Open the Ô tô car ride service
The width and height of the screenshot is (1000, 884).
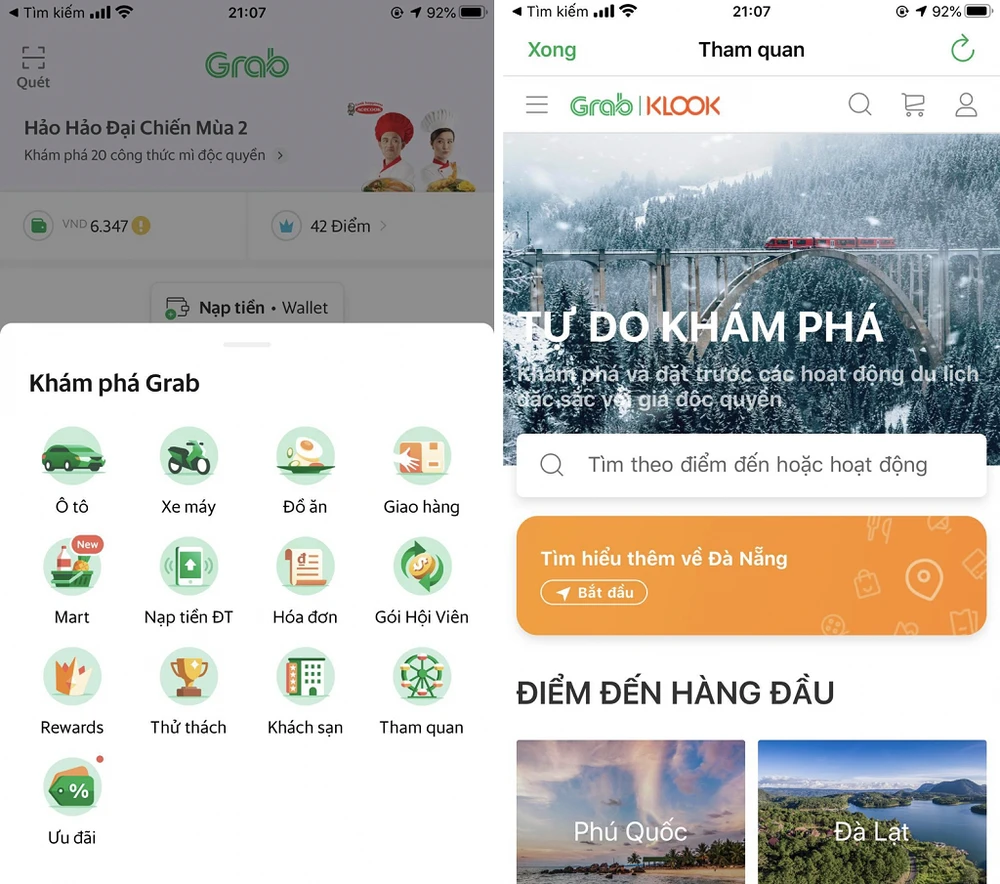click(72, 457)
